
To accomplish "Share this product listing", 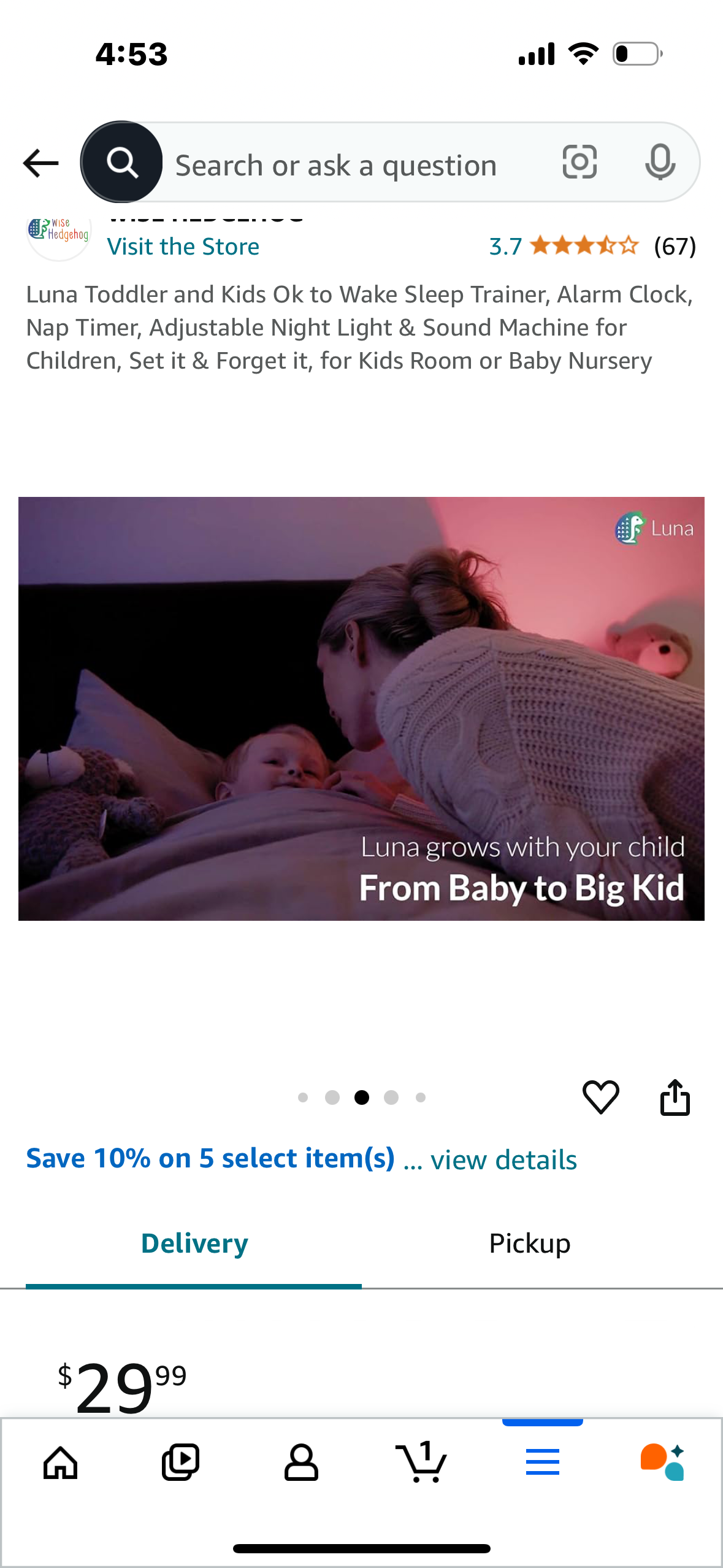I will (x=675, y=1097).
